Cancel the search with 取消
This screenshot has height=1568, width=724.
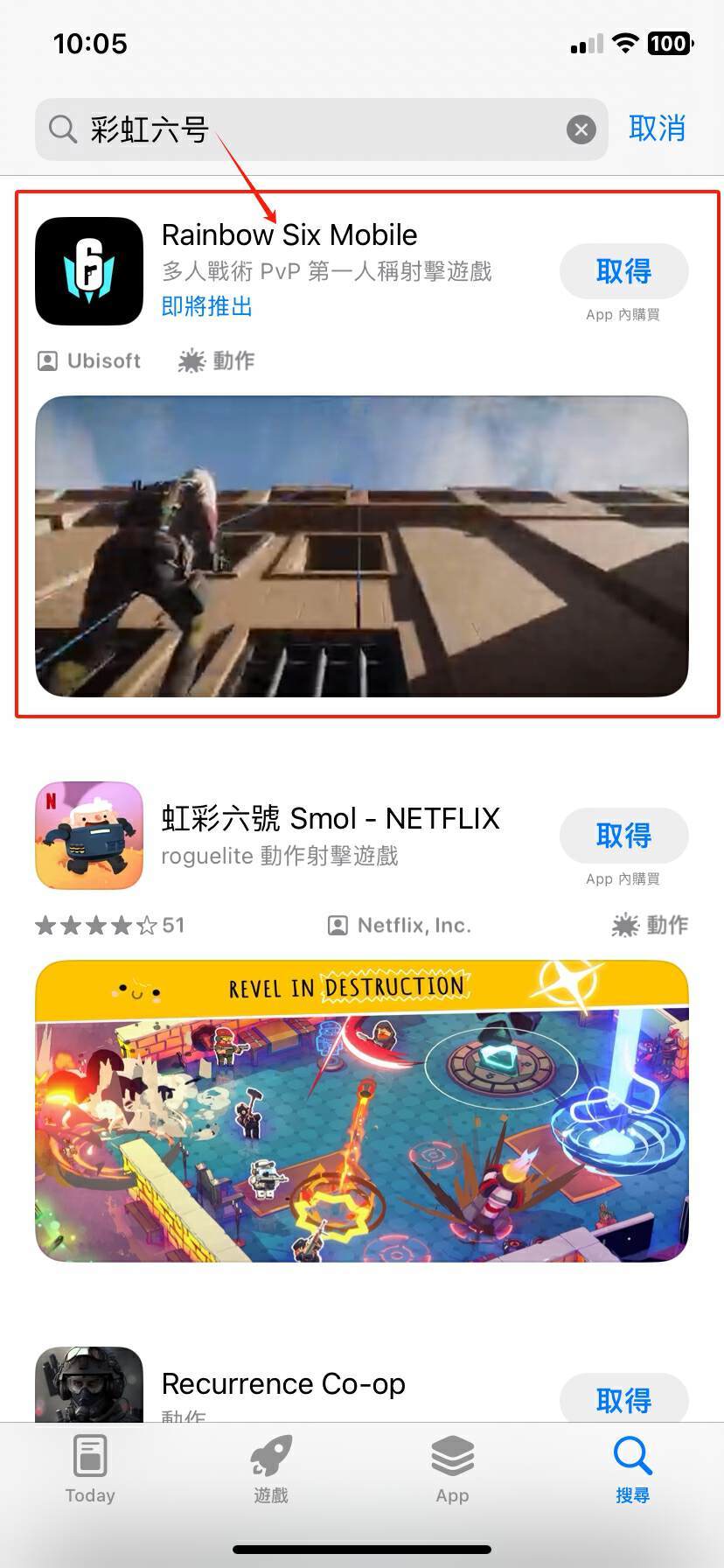coord(657,129)
